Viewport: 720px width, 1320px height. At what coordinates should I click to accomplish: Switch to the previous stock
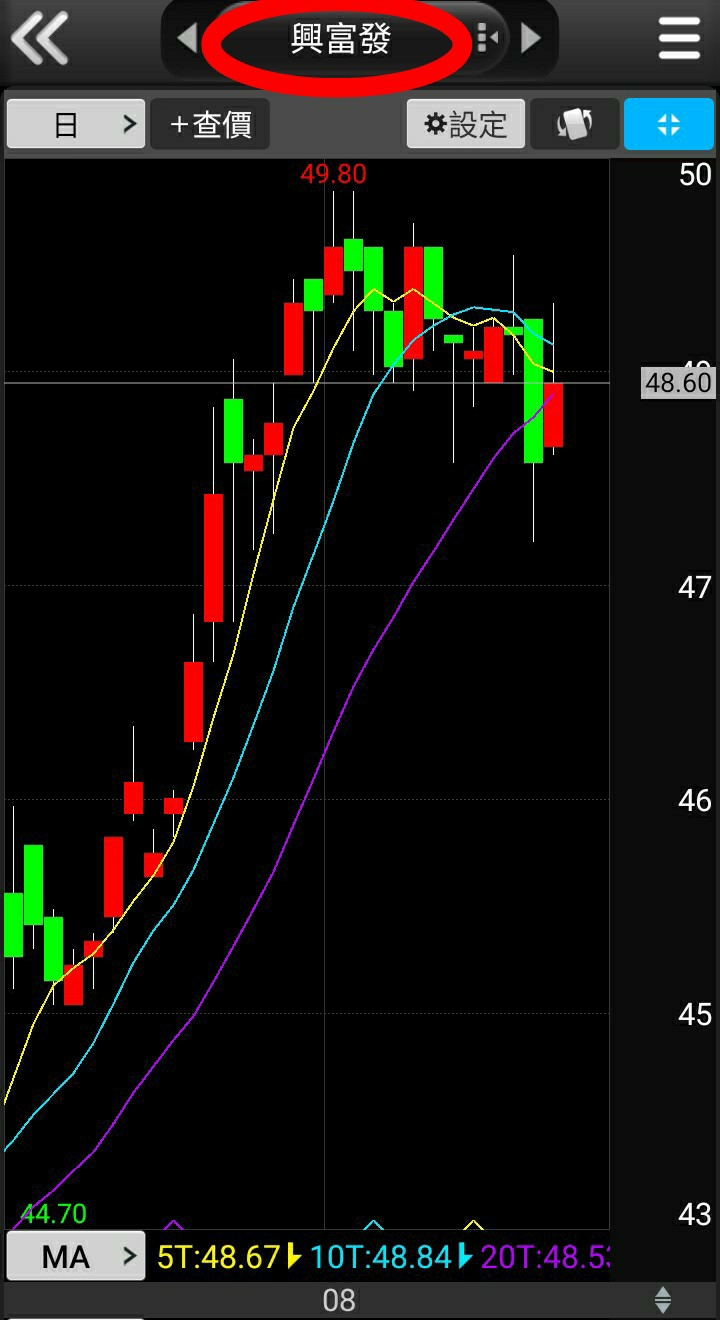click(x=187, y=39)
